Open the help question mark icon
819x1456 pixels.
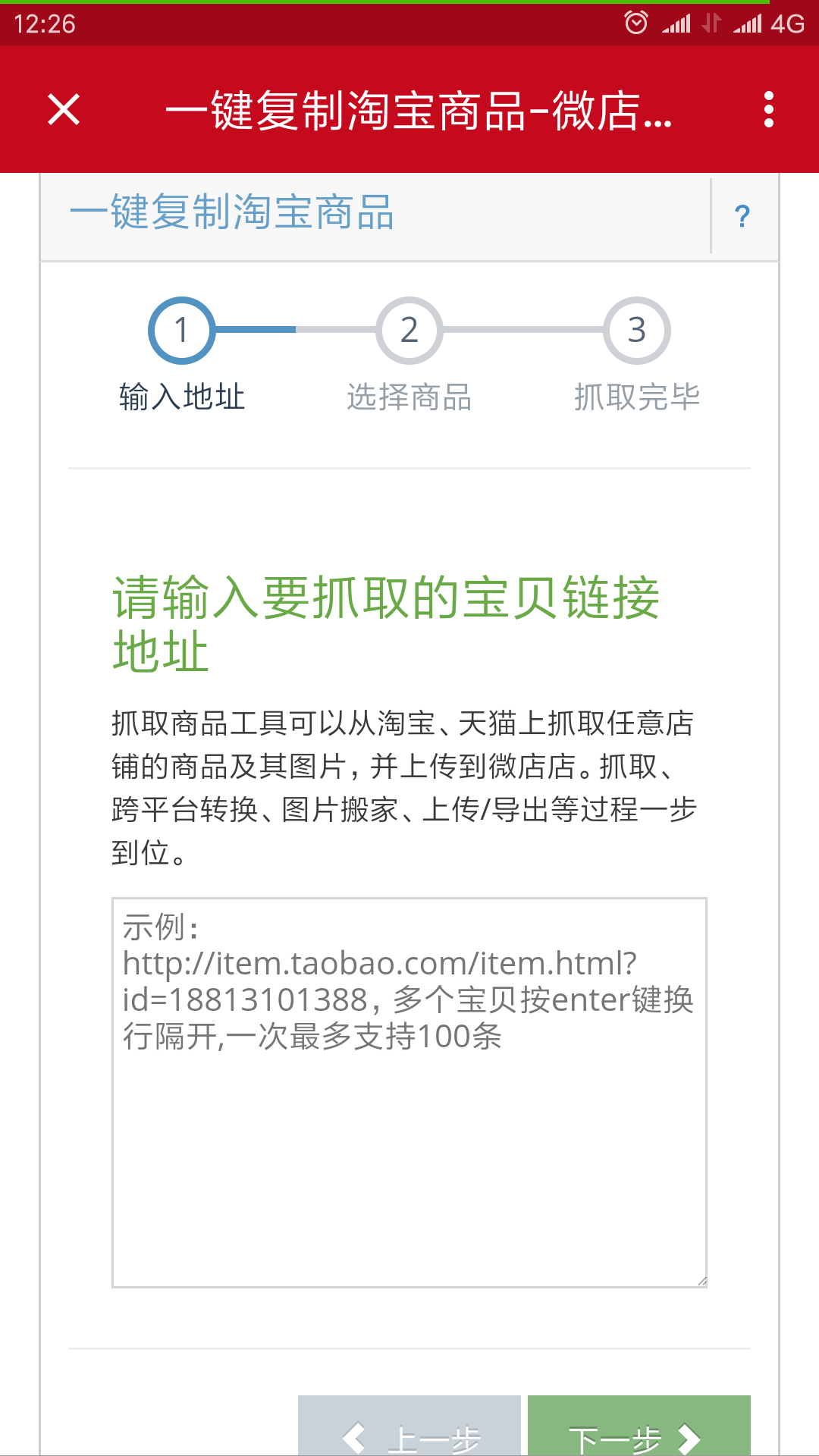click(x=742, y=217)
